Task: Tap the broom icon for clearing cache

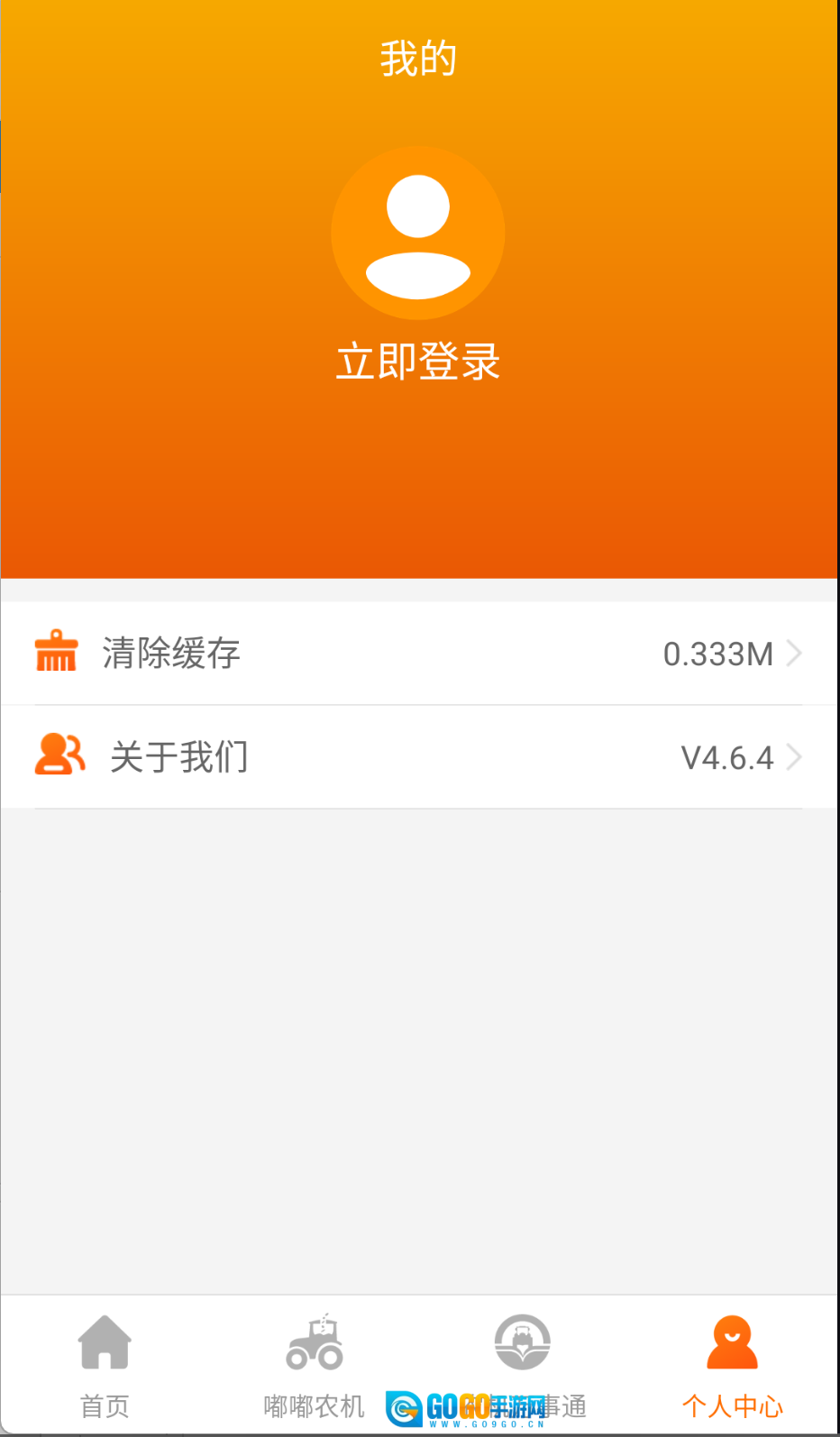Action: [56, 653]
